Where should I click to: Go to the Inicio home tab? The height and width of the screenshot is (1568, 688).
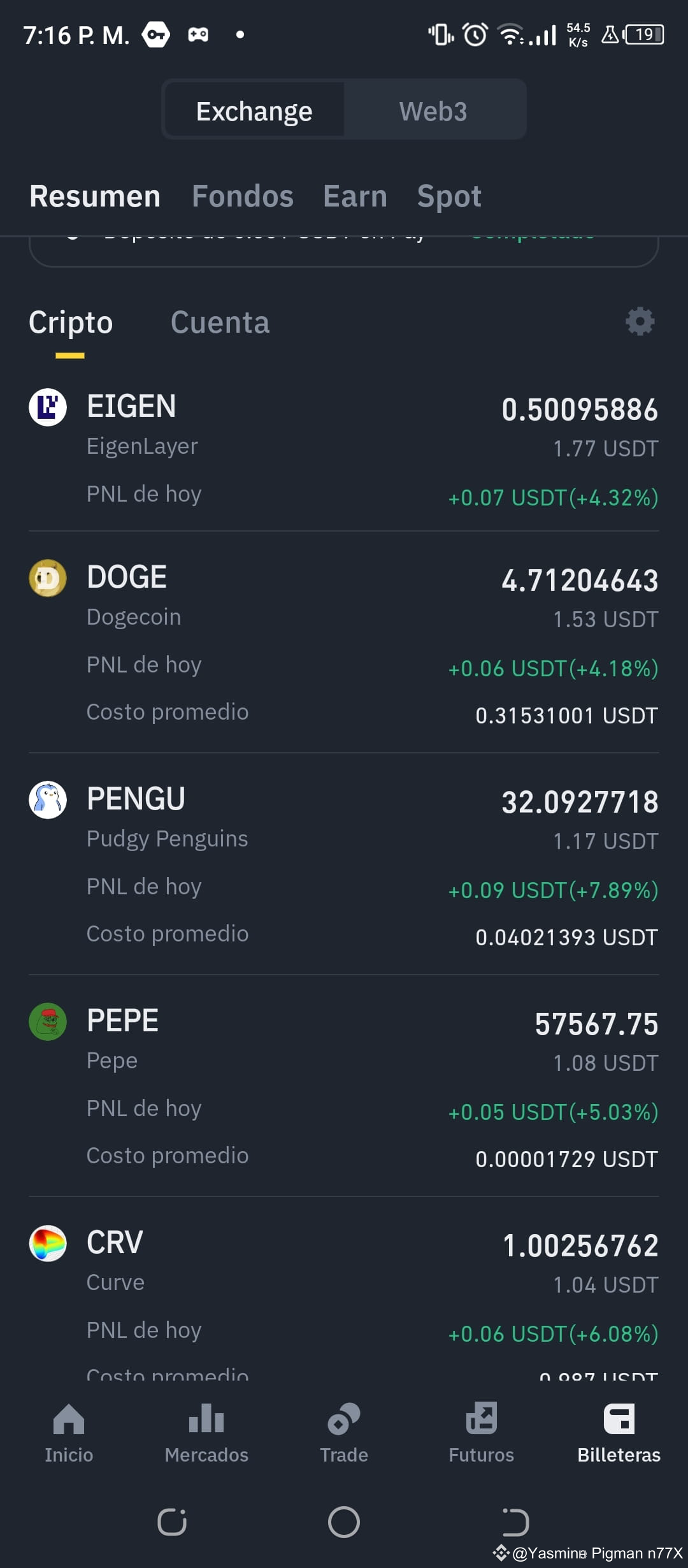(69, 1434)
